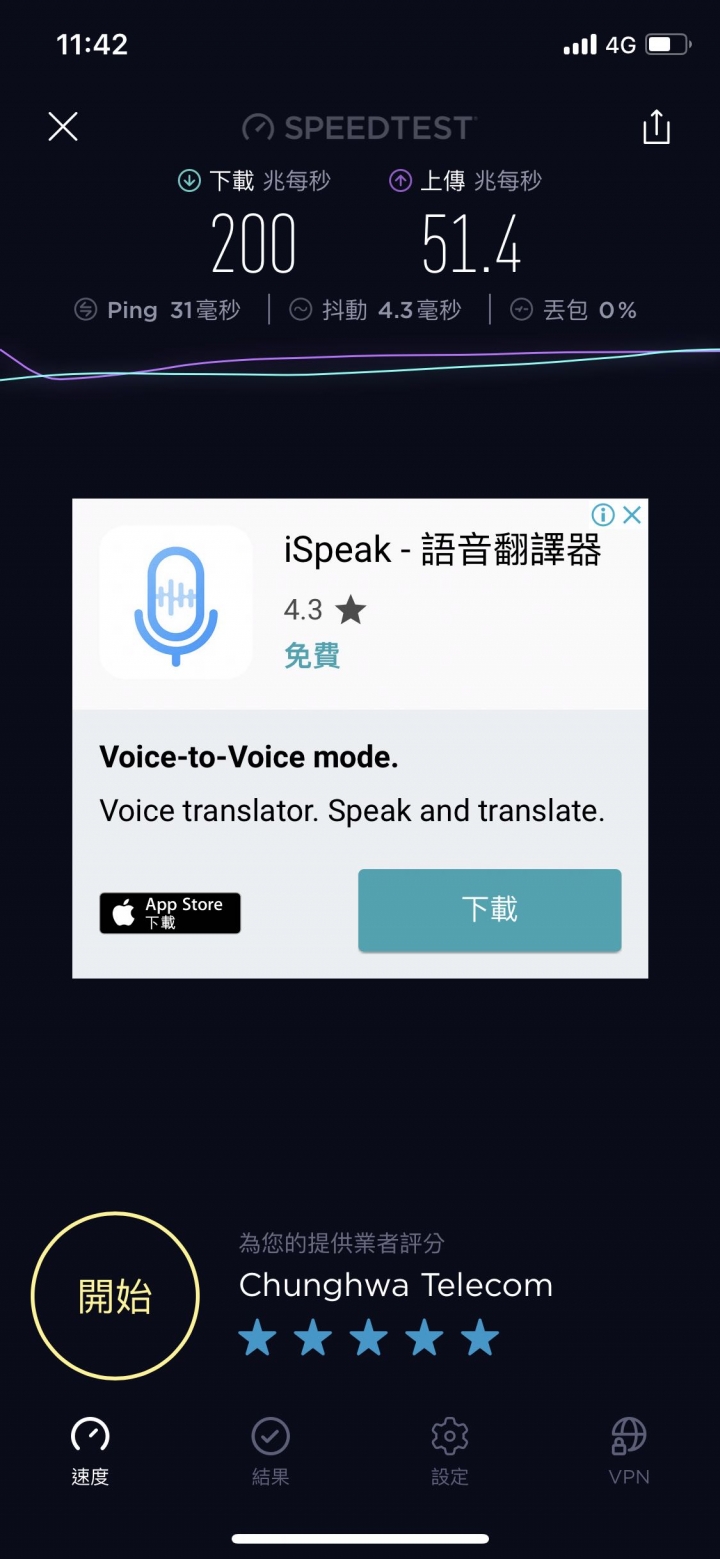Switch to the 結果 tab
This screenshot has width=720, height=1559.
[270, 1451]
